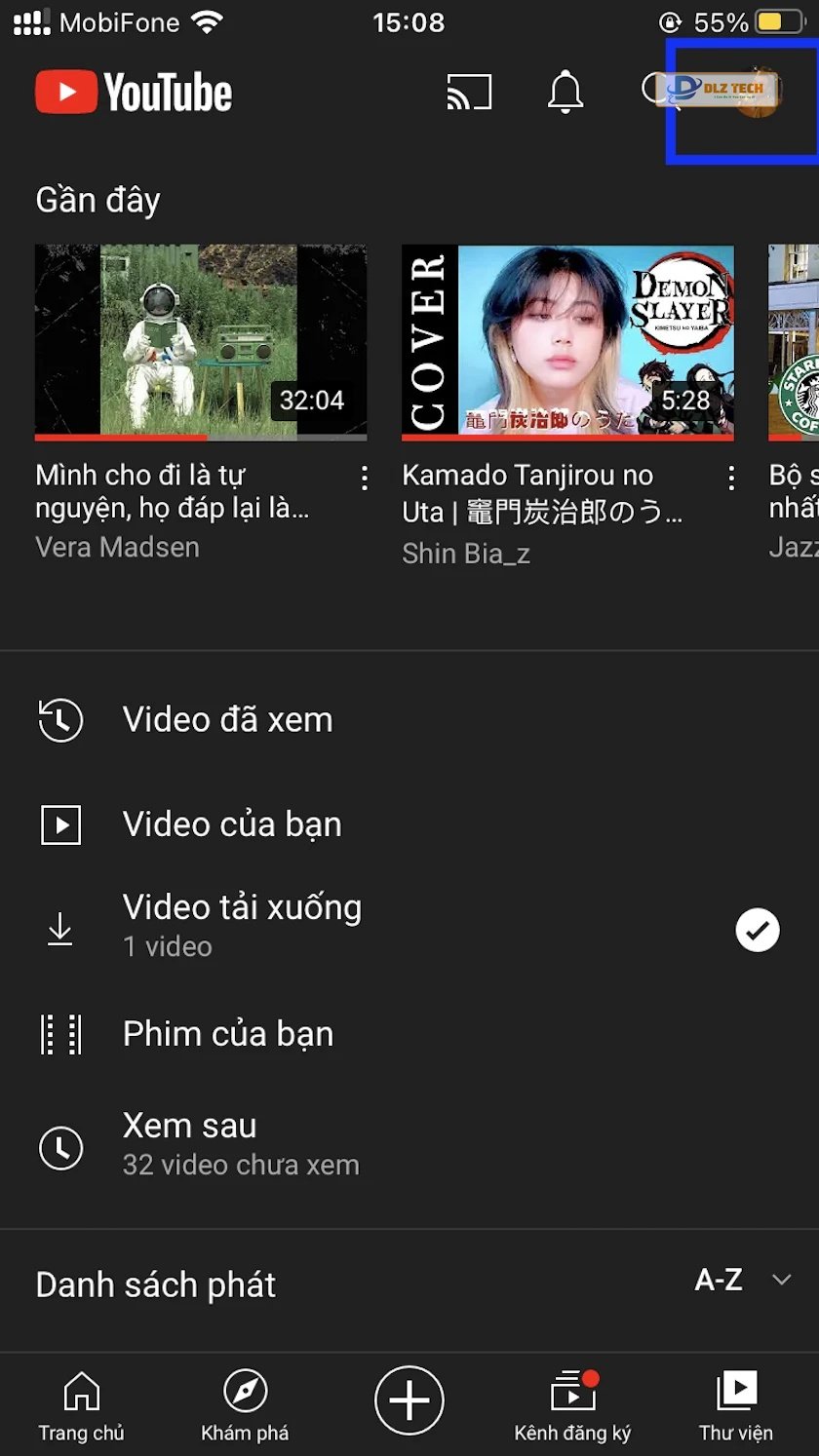Open the account profile avatar

pyautogui.click(x=758, y=93)
